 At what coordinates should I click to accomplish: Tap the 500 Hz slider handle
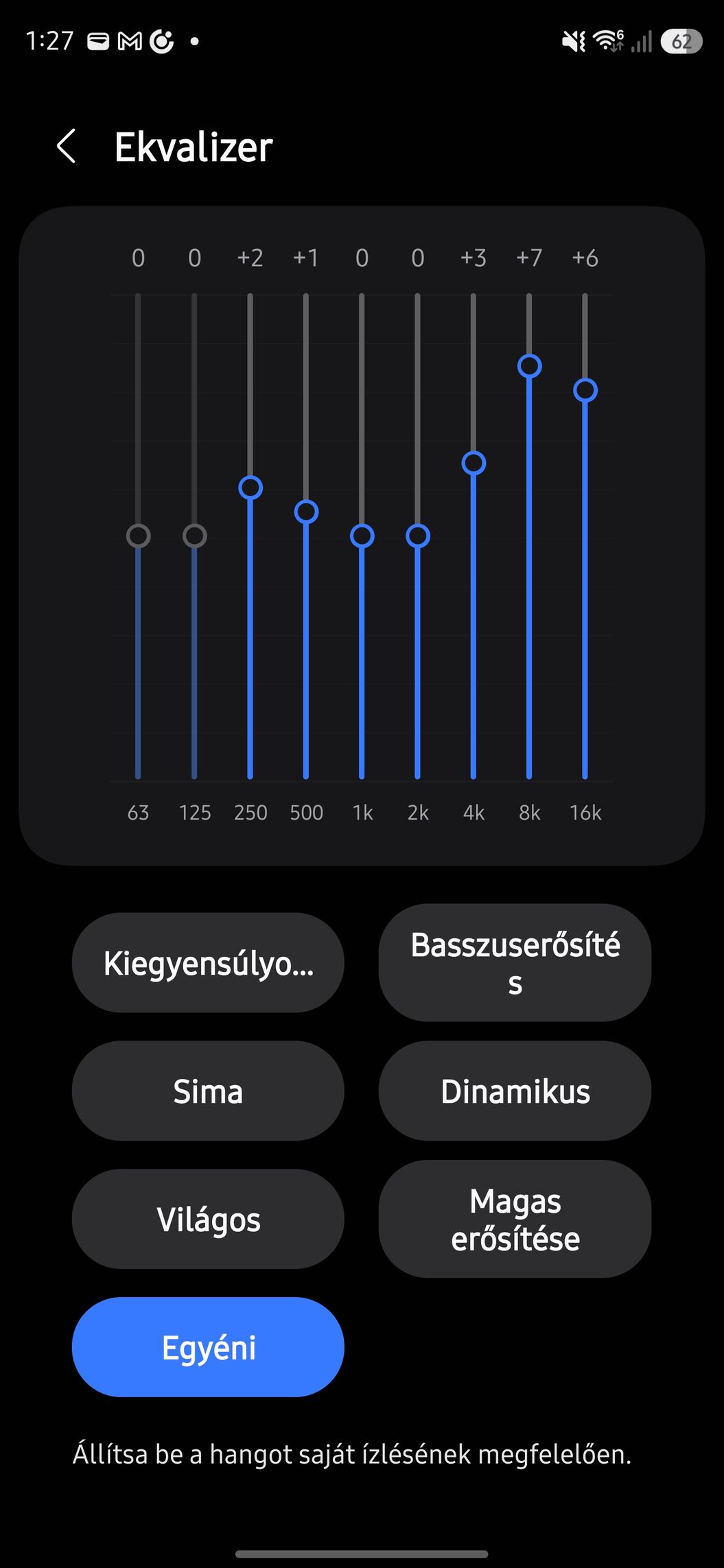pyautogui.click(x=306, y=512)
